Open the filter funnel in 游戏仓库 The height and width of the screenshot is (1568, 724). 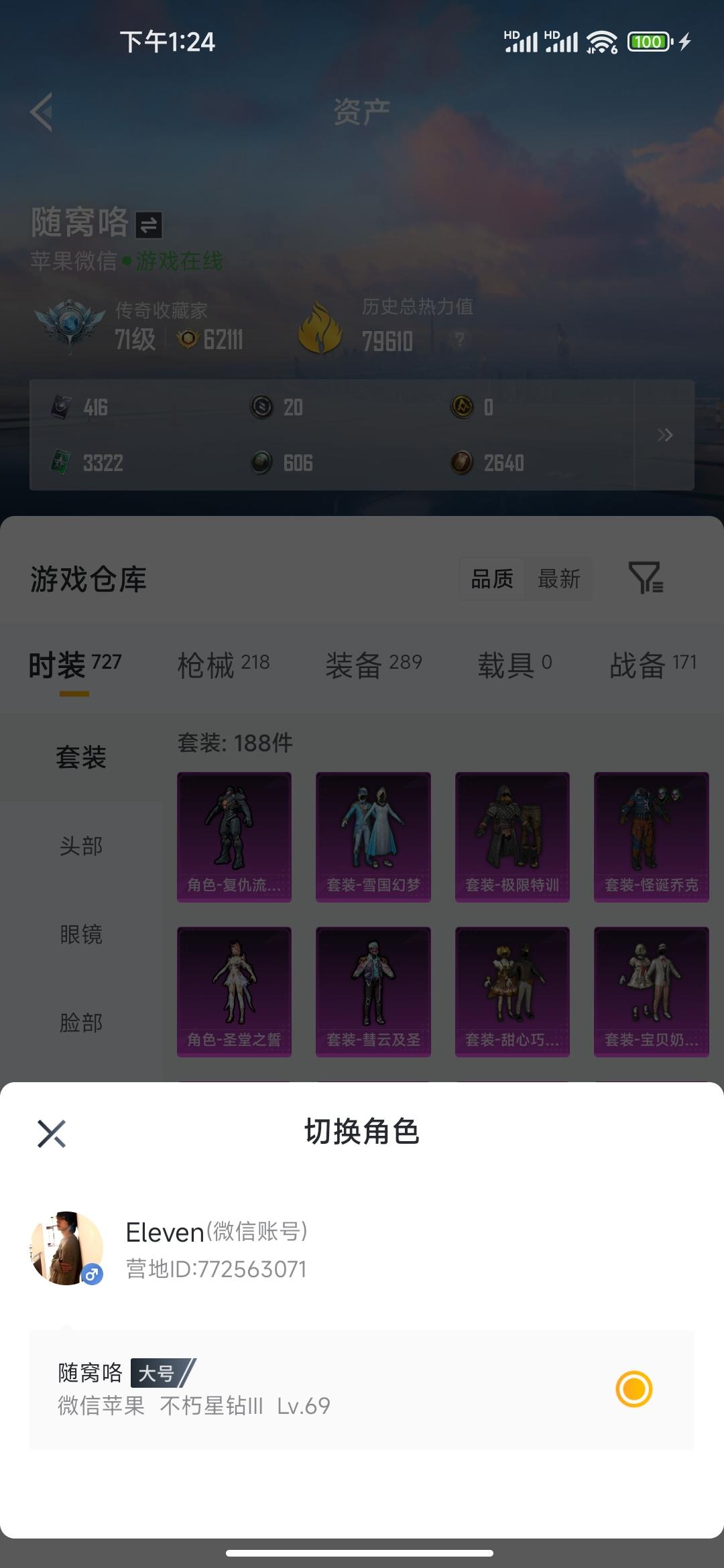pos(646,580)
